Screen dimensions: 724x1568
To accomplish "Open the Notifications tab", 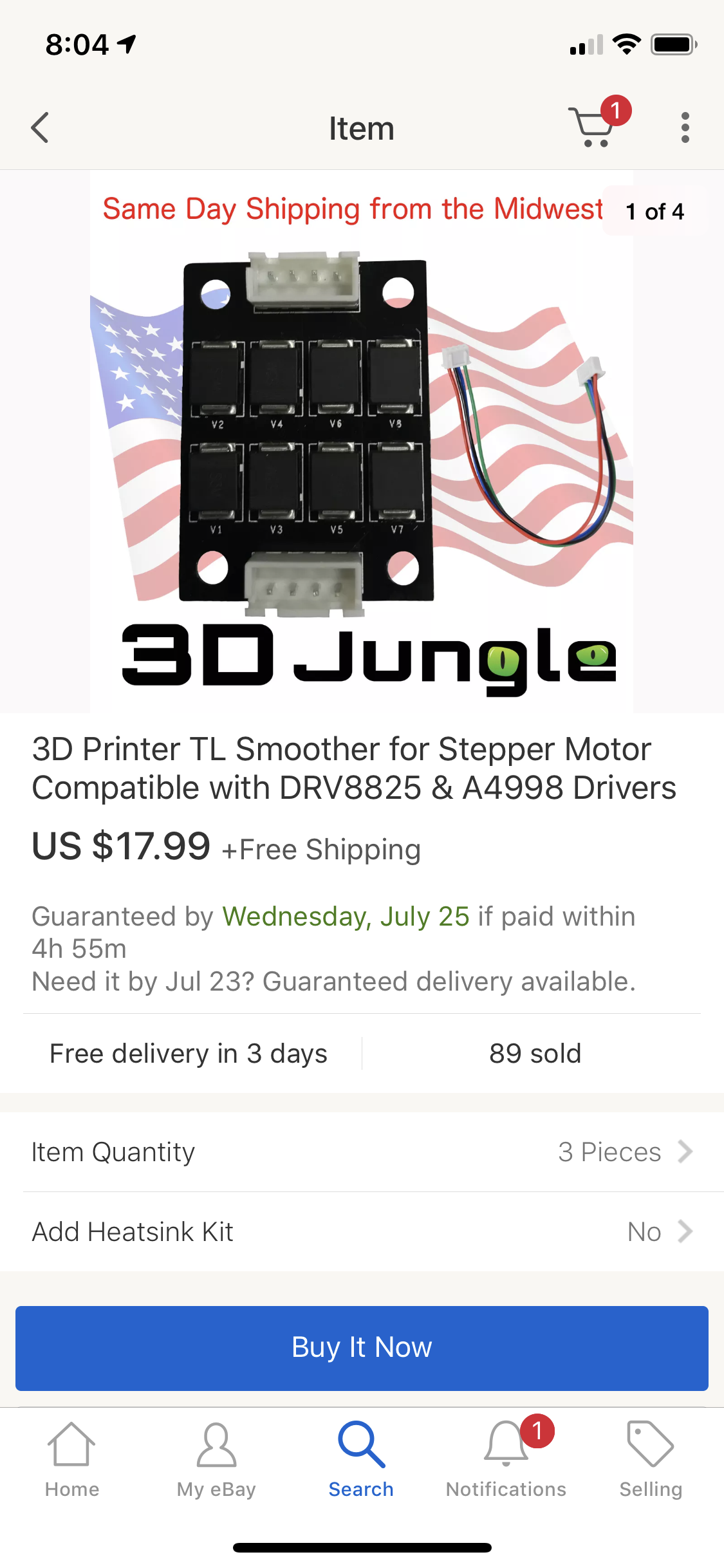I will click(x=506, y=1461).
